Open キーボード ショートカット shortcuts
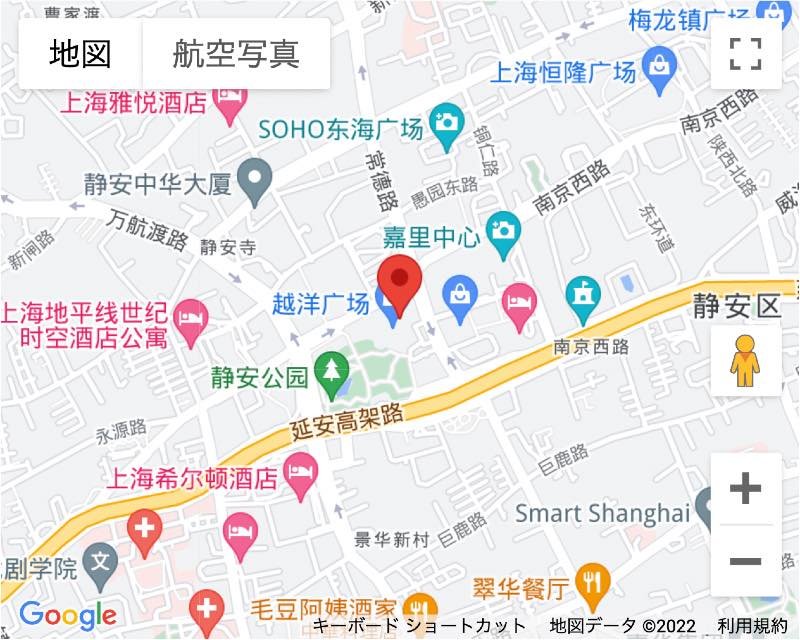This screenshot has height=640, width=800. [419, 627]
